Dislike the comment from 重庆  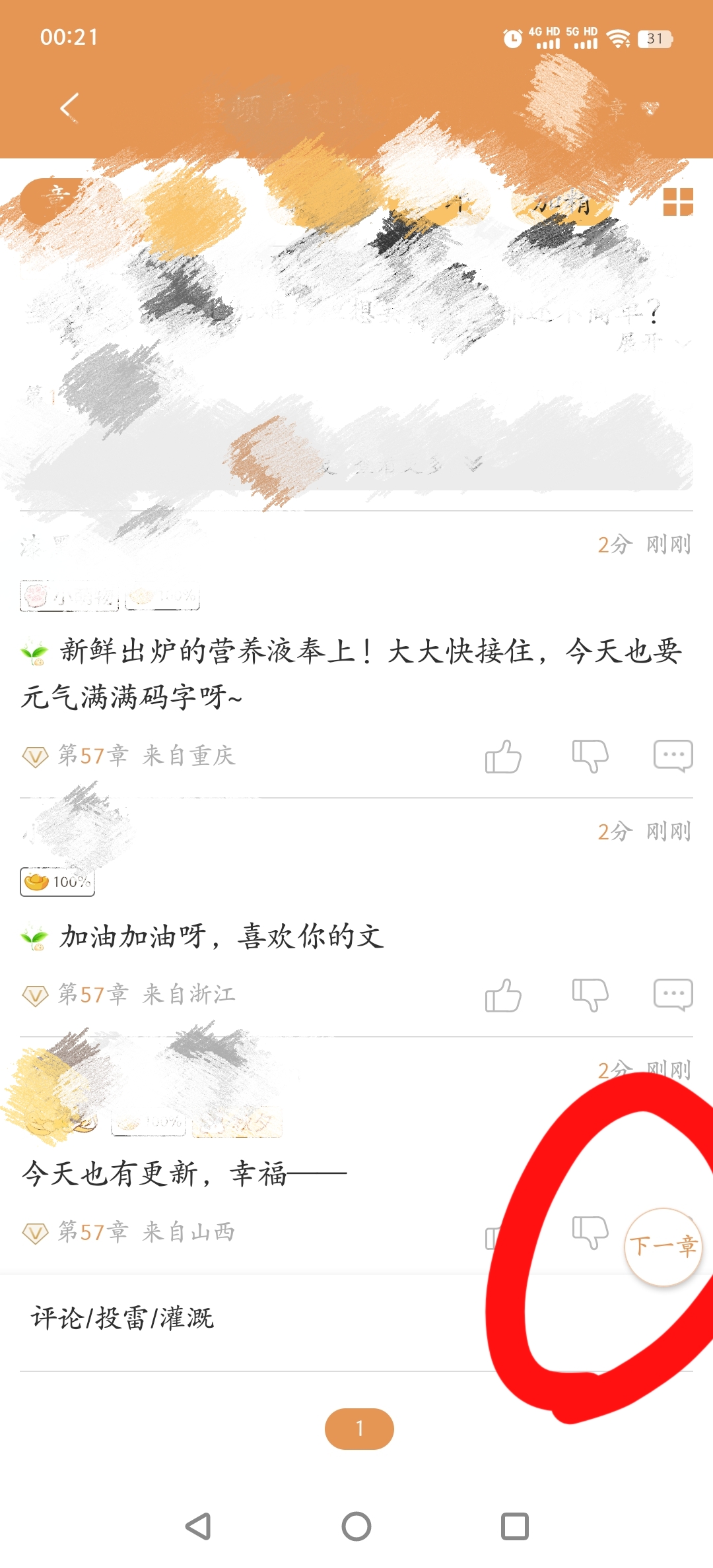click(590, 756)
